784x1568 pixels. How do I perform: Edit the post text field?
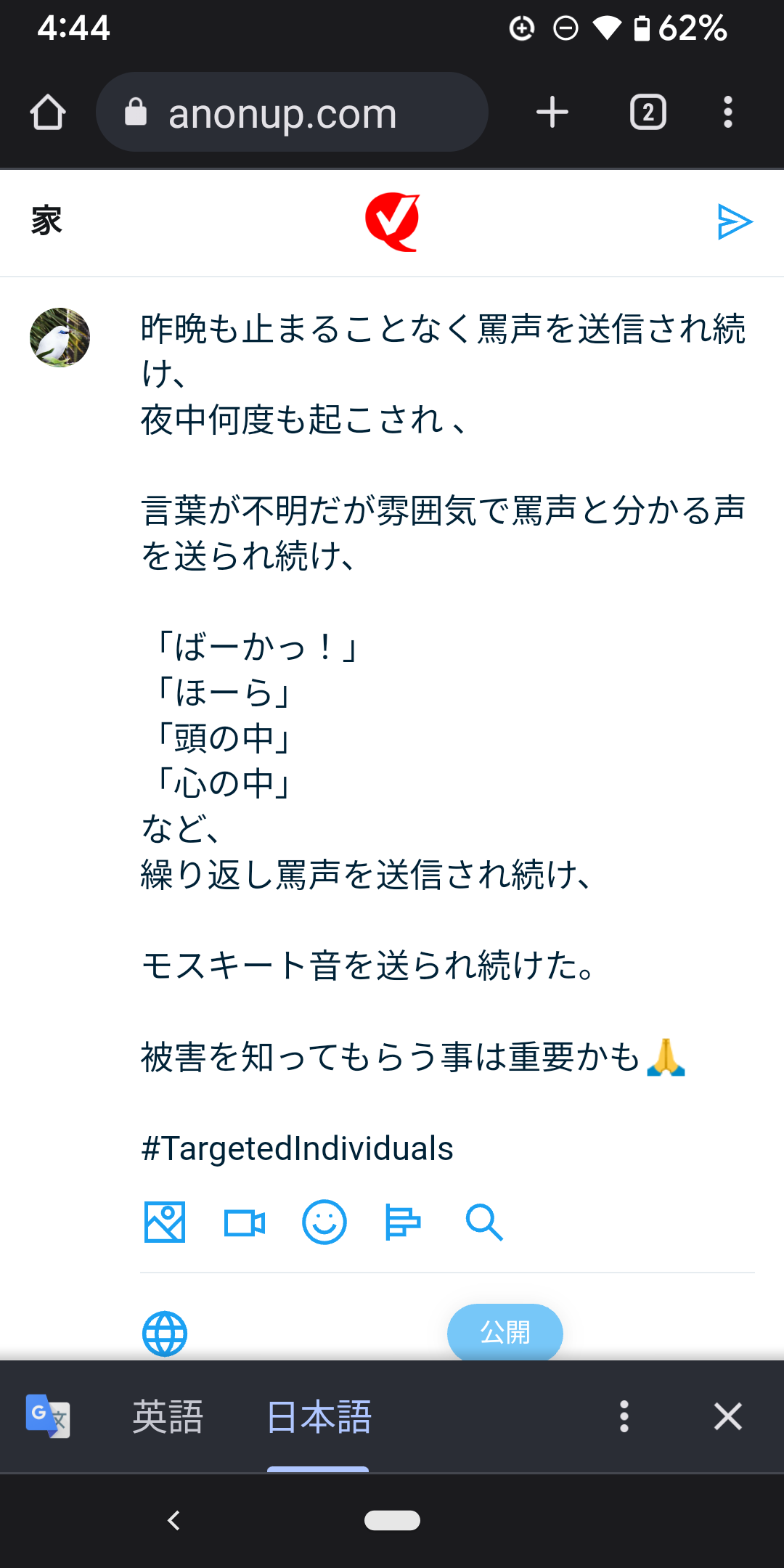coord(443,726)
